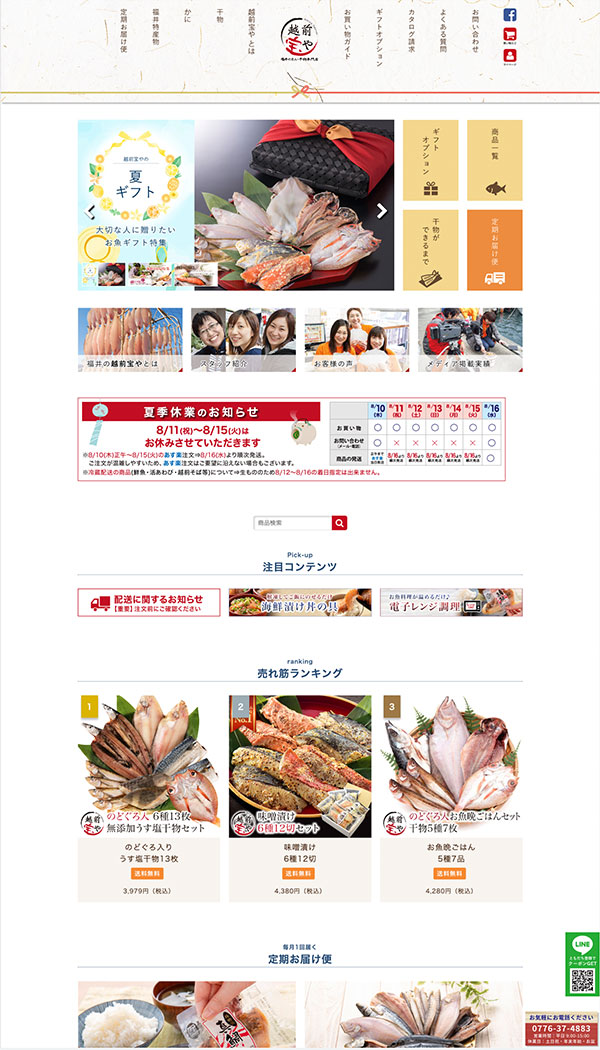Open the 干物ができるまで tile
This screenshot has height=1050, width=600.
click(x=431, y=250)
